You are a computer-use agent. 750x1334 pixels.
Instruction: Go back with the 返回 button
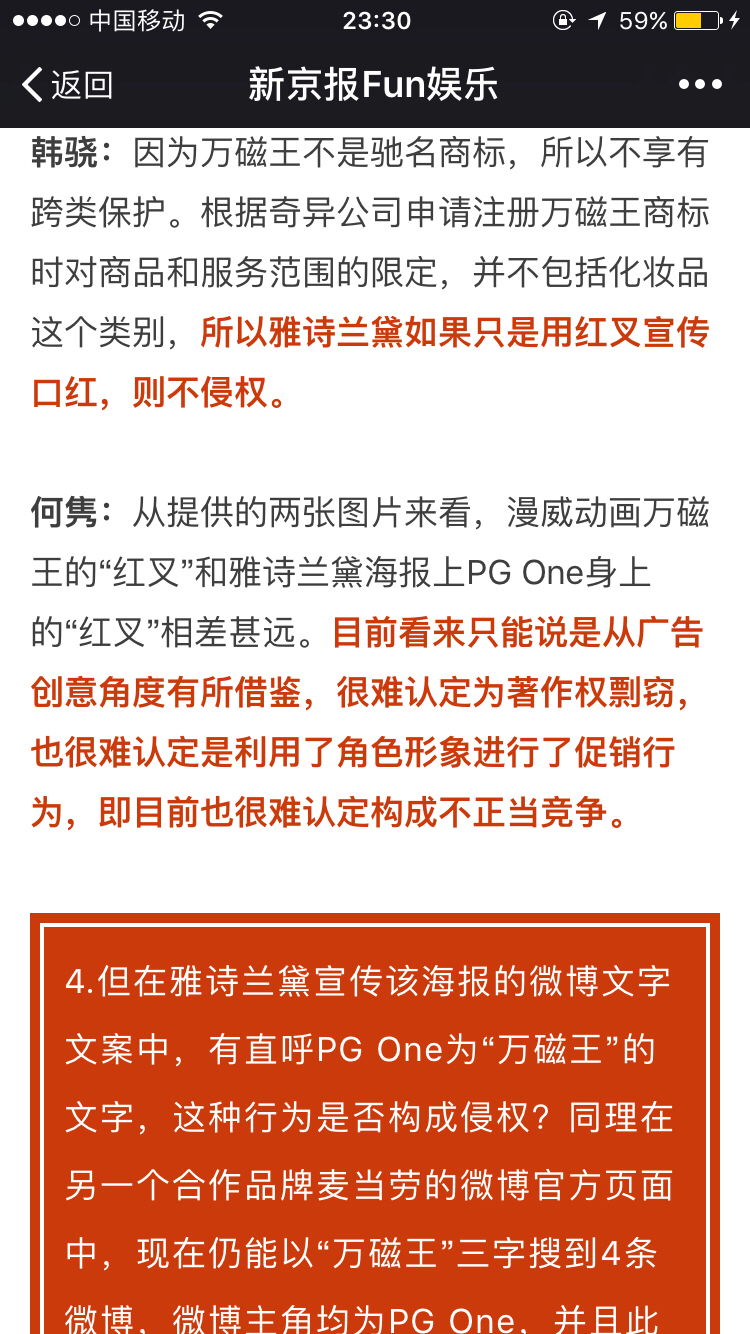click(67, 85)
